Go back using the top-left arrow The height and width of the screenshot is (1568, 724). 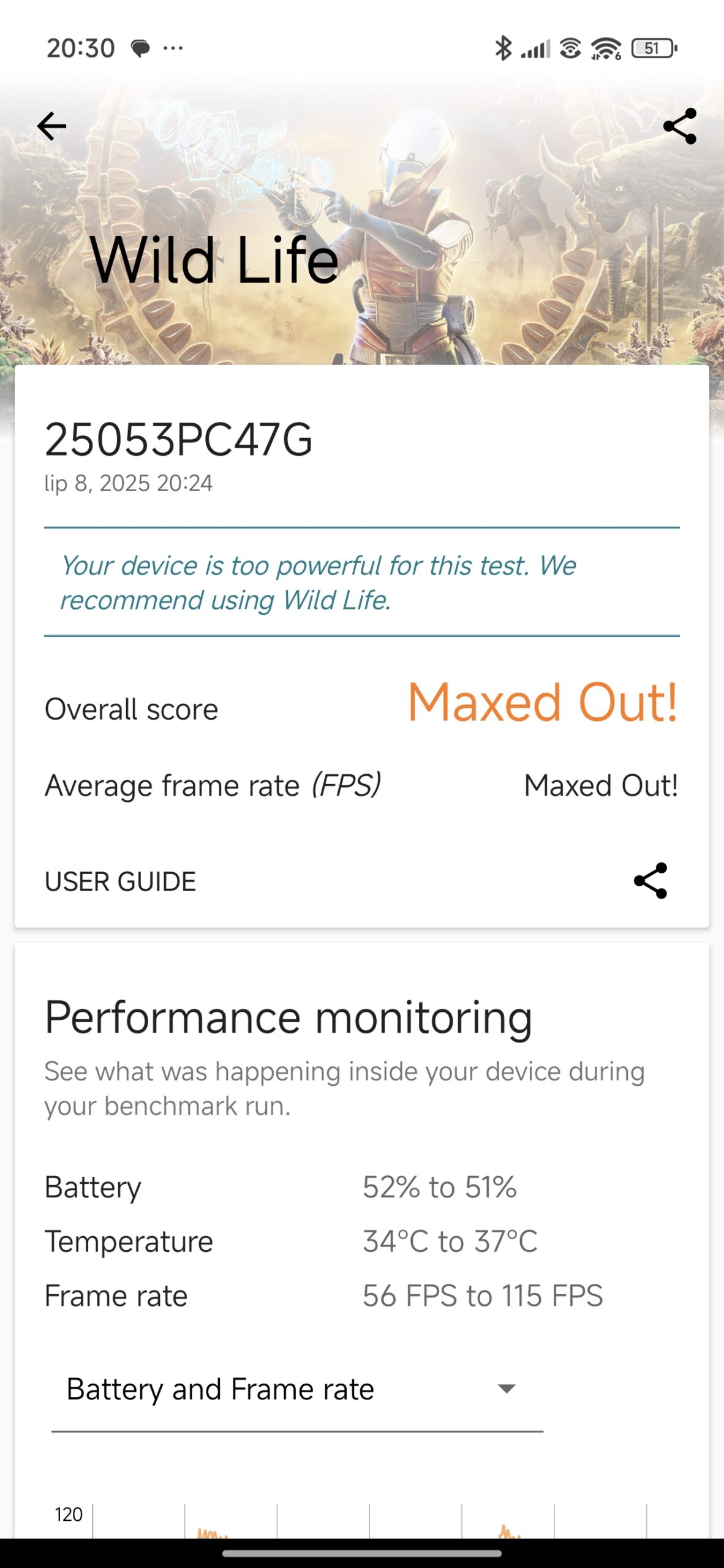[51, 127]
